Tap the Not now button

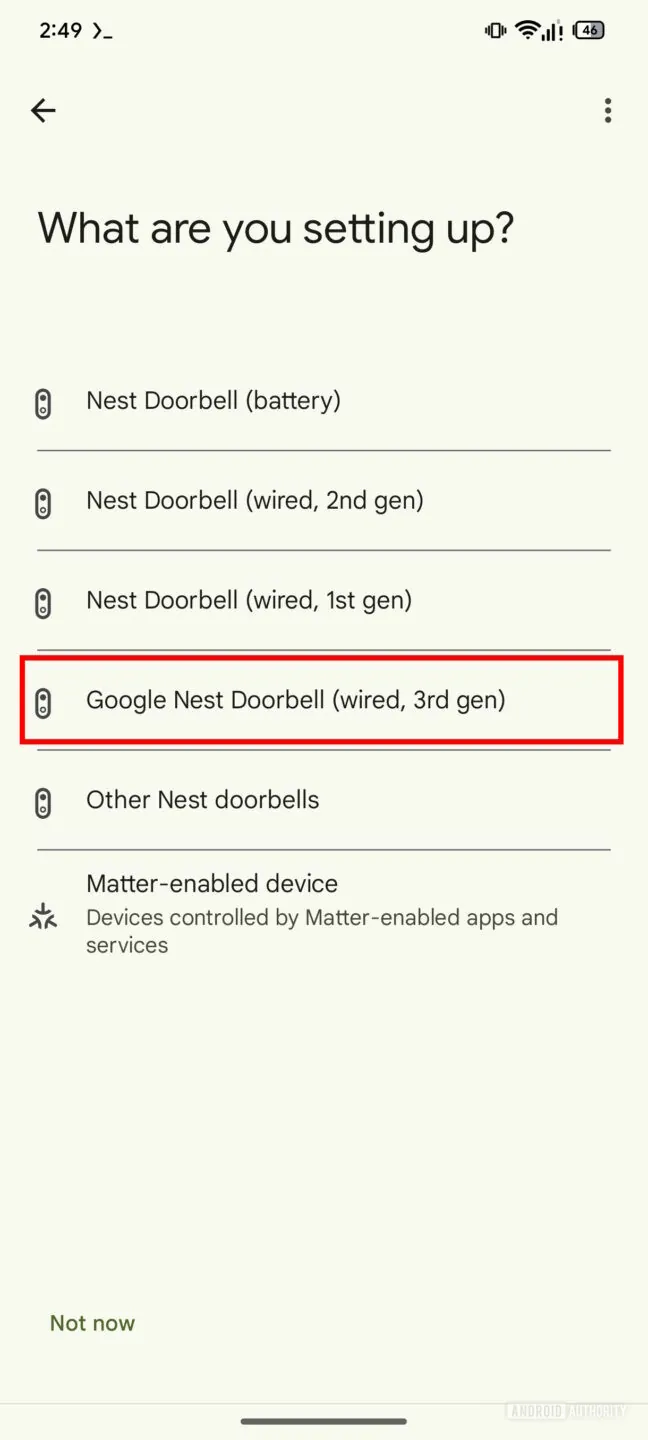tap(92, 1323)
